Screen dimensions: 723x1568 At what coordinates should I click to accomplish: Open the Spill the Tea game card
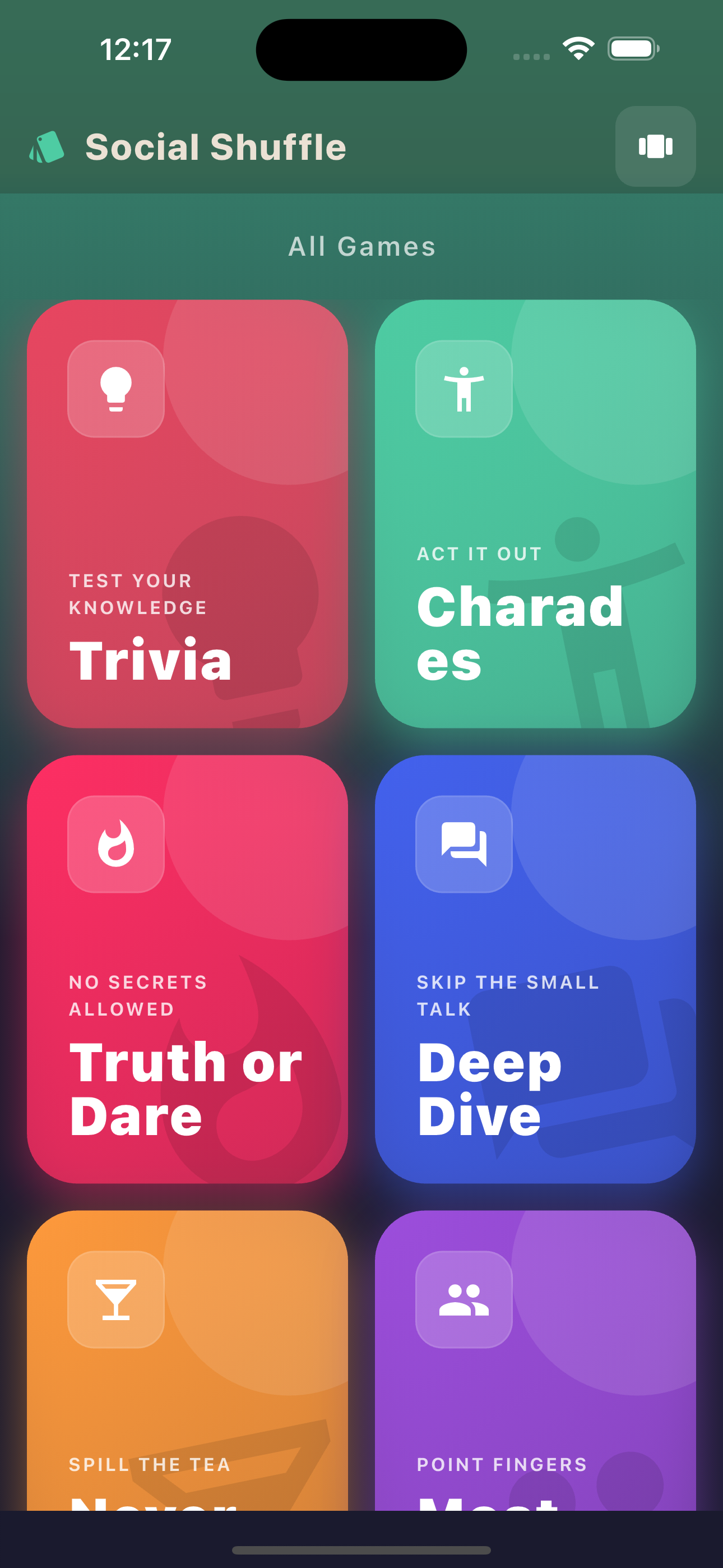(x=187, y=1369)
